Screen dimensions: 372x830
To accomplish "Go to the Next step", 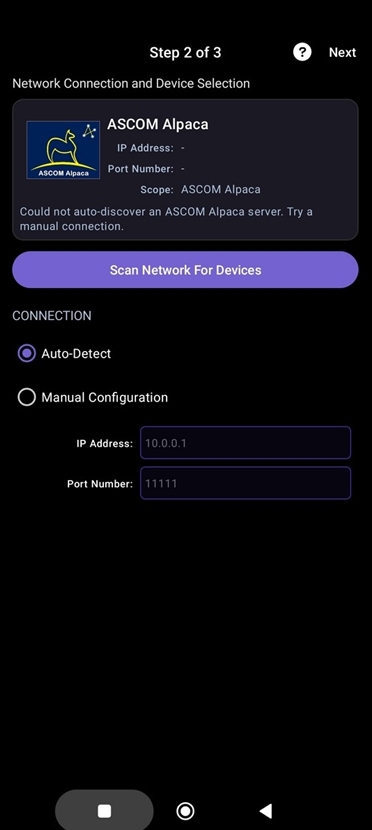I will click(x=342, y=52).
